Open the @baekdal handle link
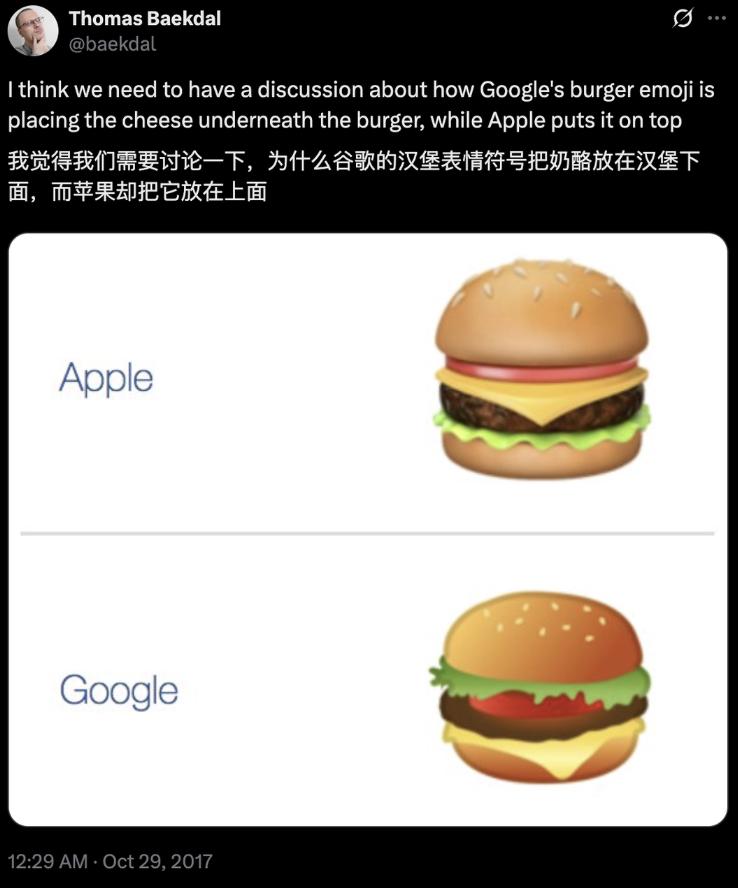Image resolution: width=738 pixels, height=888 pixels. (112, 43)
